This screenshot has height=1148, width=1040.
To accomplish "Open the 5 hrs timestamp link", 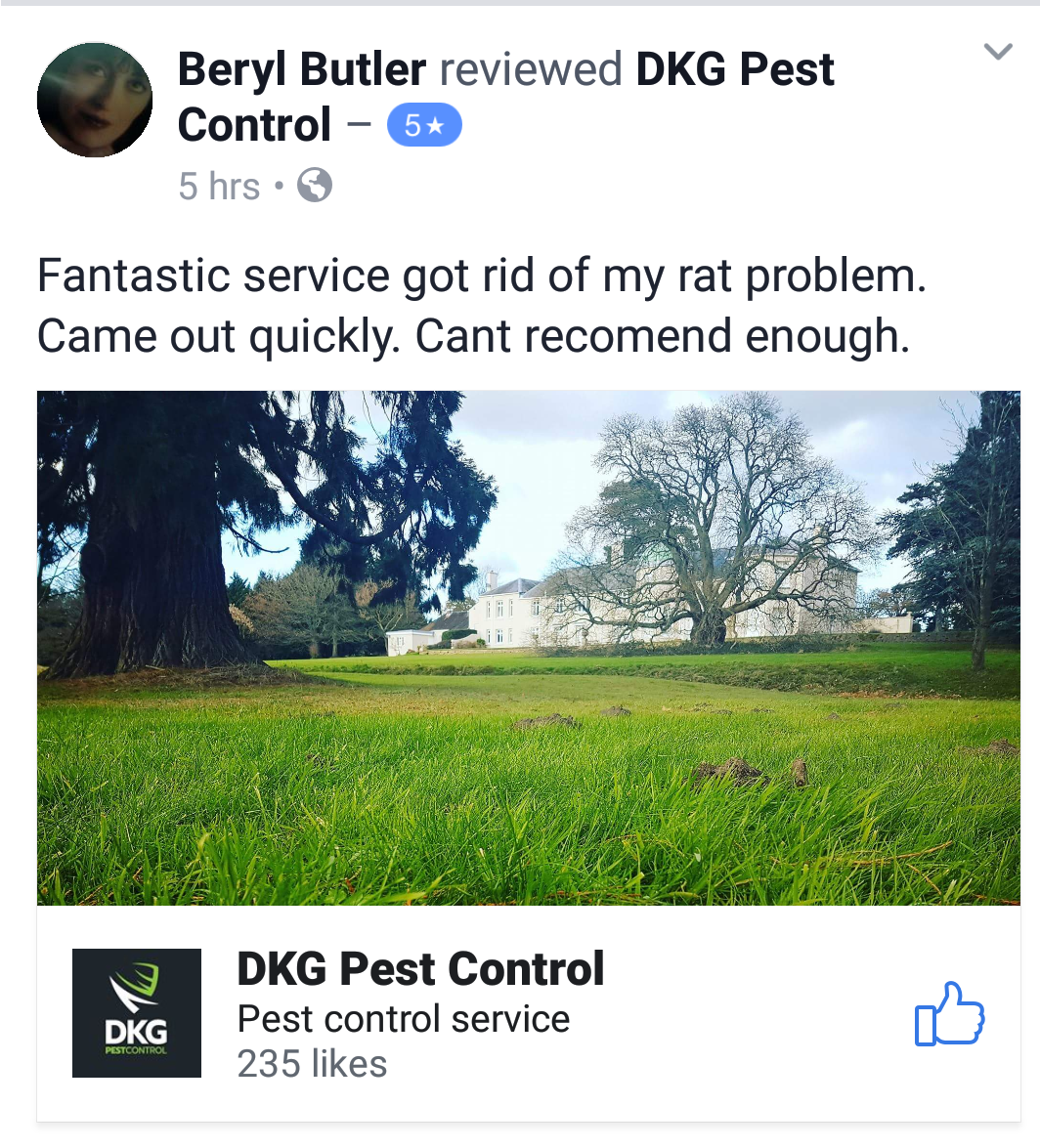I will click(218, 187).
